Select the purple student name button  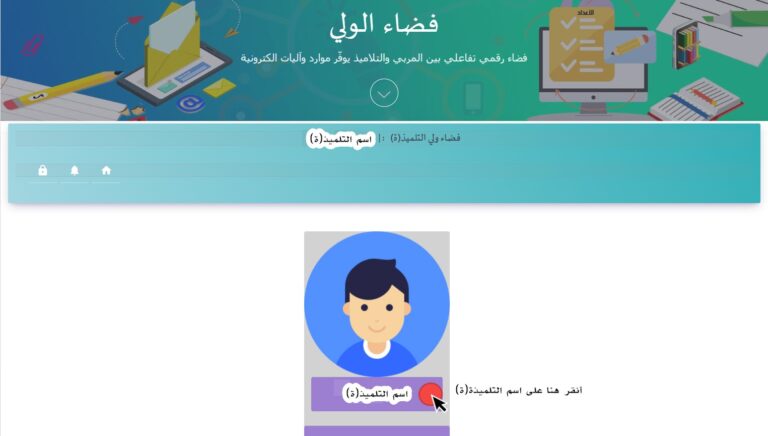(x=377, y=394)
